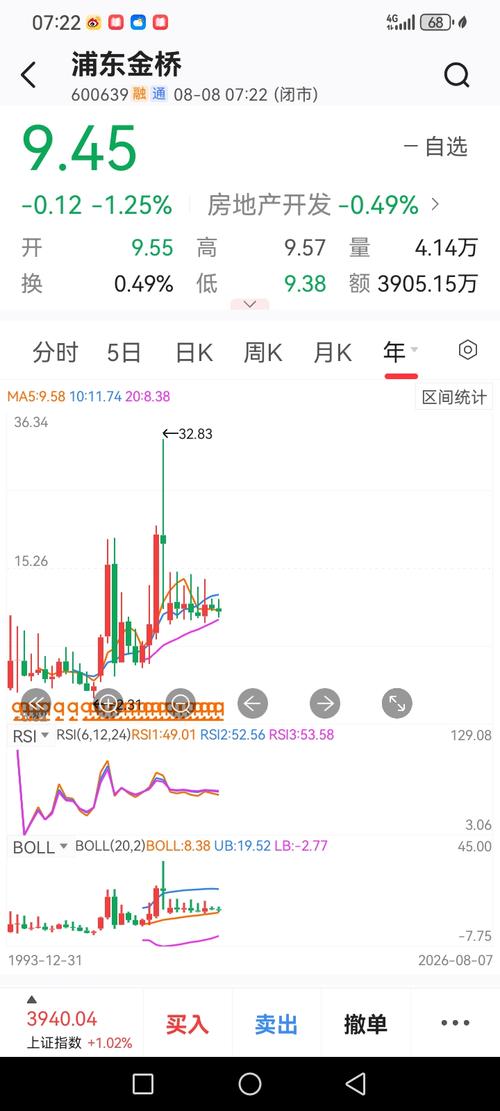The width and height of the screenshot is (500, 1111).
Task: Go back with the top-left arrow
Action: pyautogui.click(x=28, y=74)
